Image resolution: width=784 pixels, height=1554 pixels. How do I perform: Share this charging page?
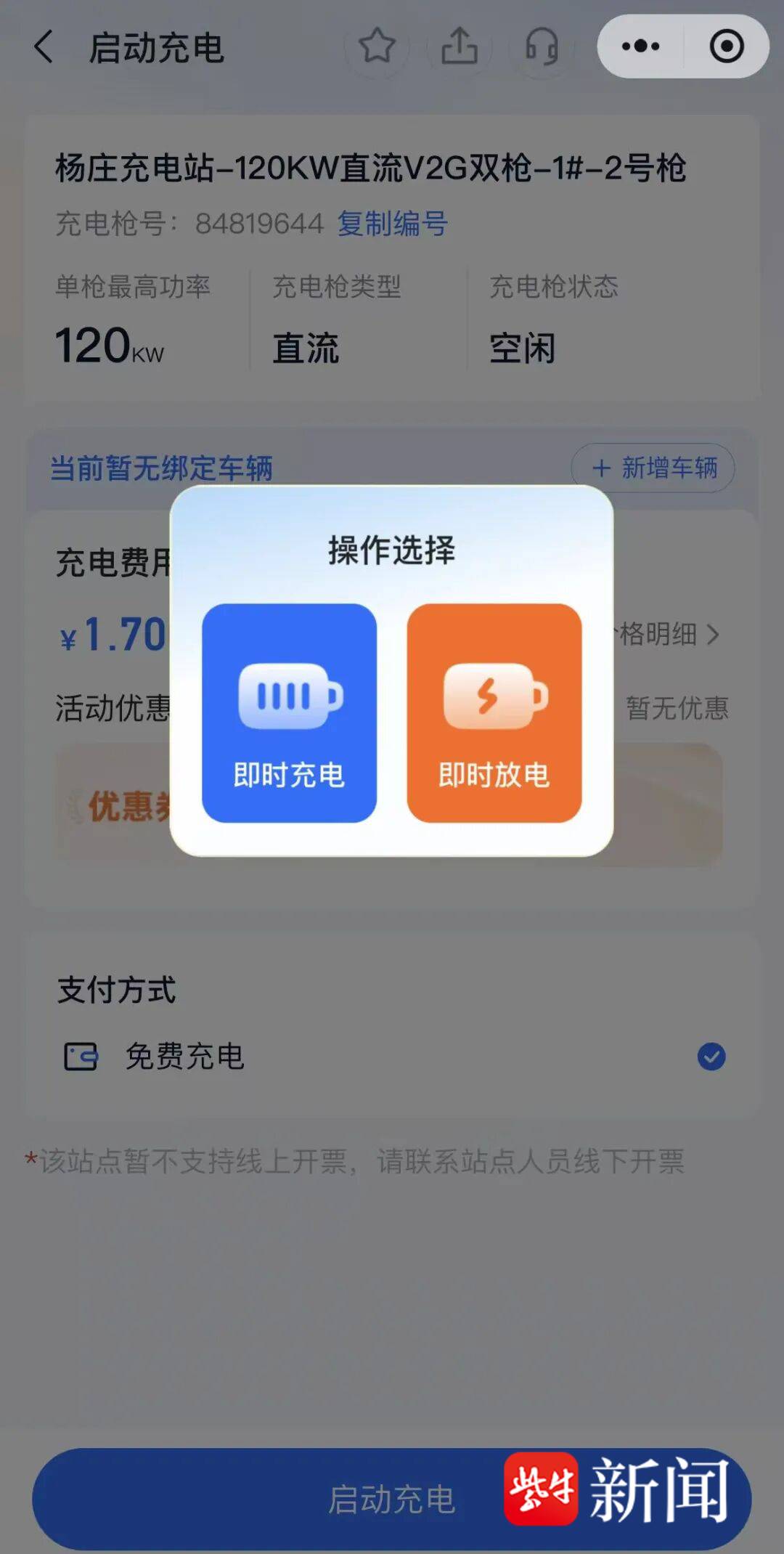pyautogui.click(x=460, y=47)
